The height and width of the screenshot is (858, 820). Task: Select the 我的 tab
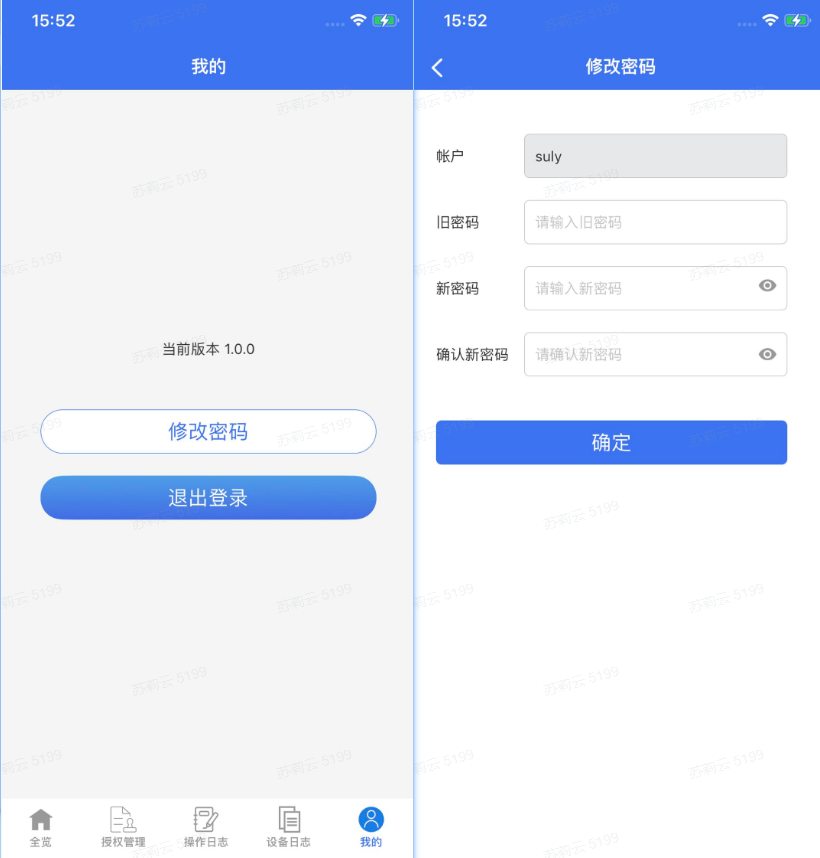(x=371, y=827)
